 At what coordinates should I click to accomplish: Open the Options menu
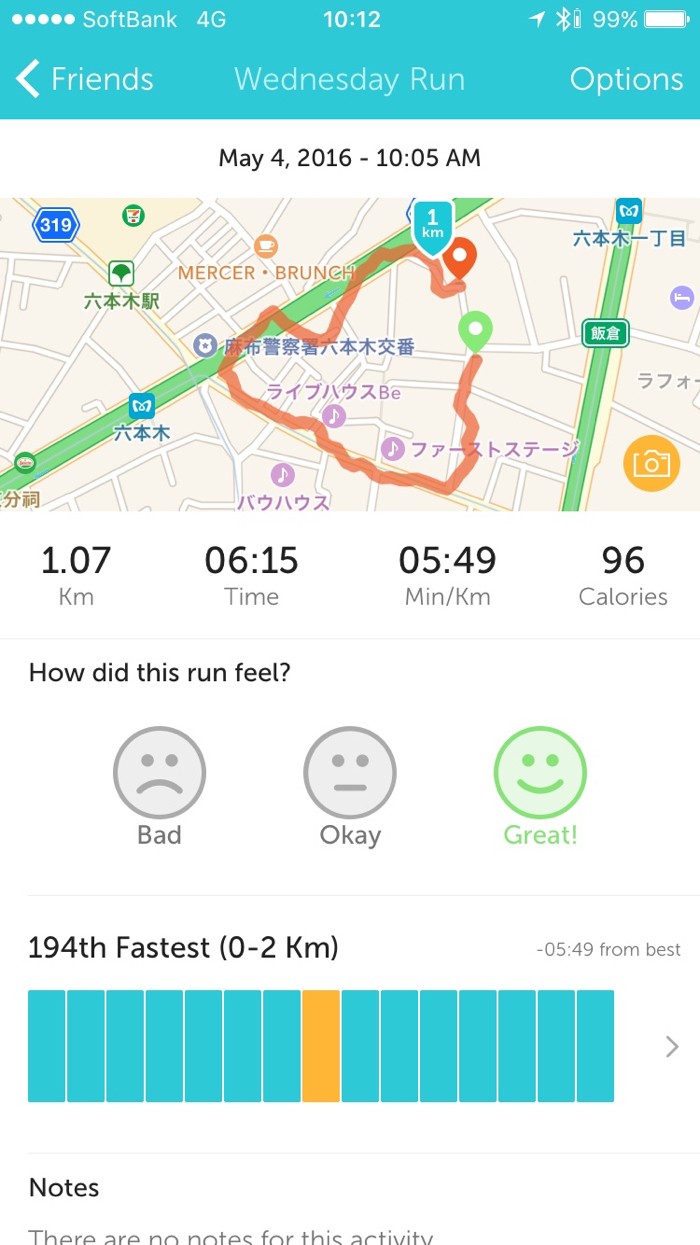coord(626,79)
